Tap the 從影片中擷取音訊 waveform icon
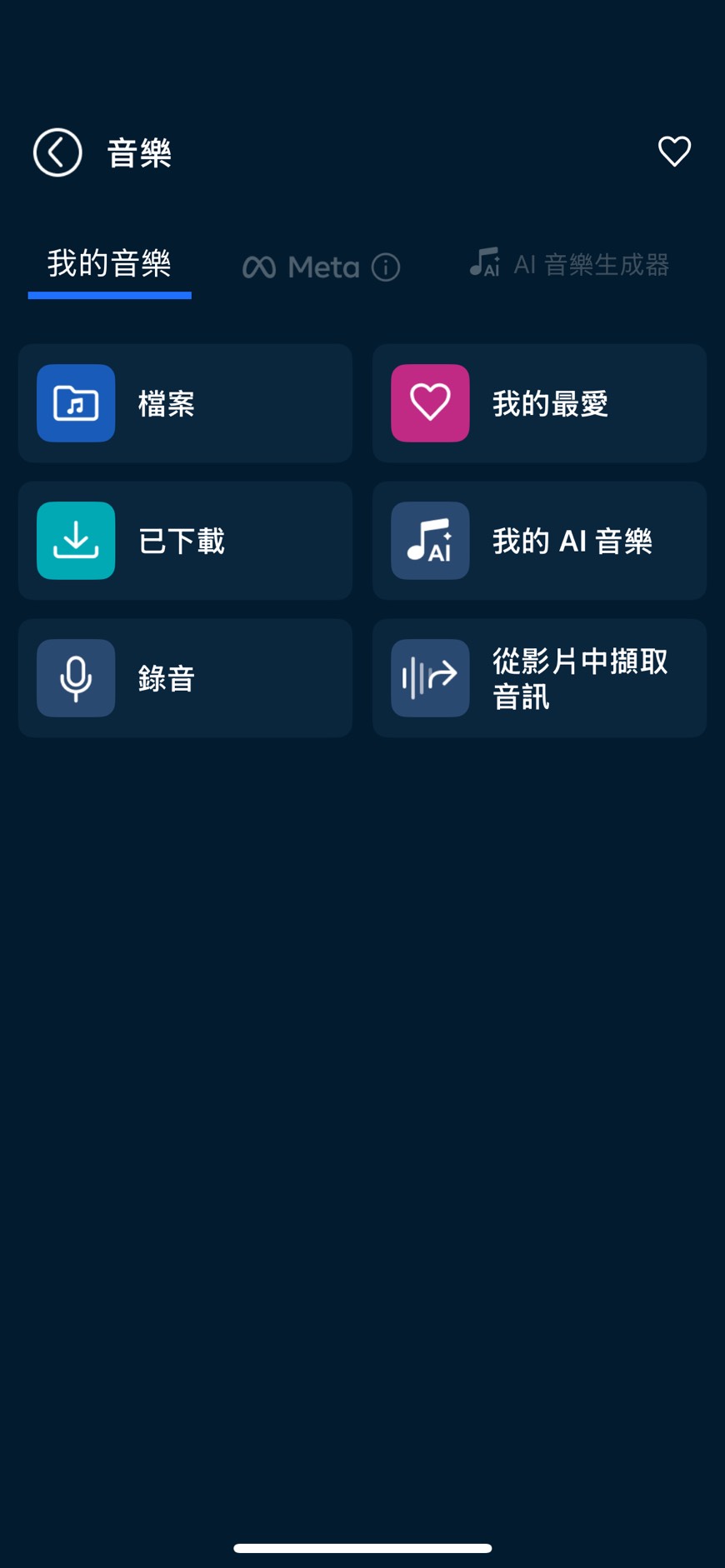The height and width of the screenshot is (1568, 725). click(430, 677)
